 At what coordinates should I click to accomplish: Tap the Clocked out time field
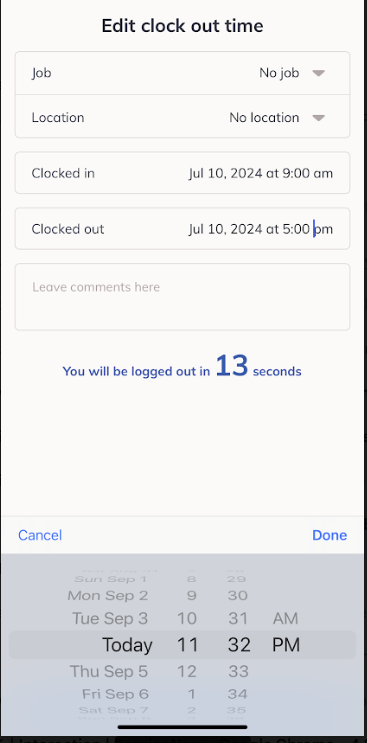coord(182,229)
